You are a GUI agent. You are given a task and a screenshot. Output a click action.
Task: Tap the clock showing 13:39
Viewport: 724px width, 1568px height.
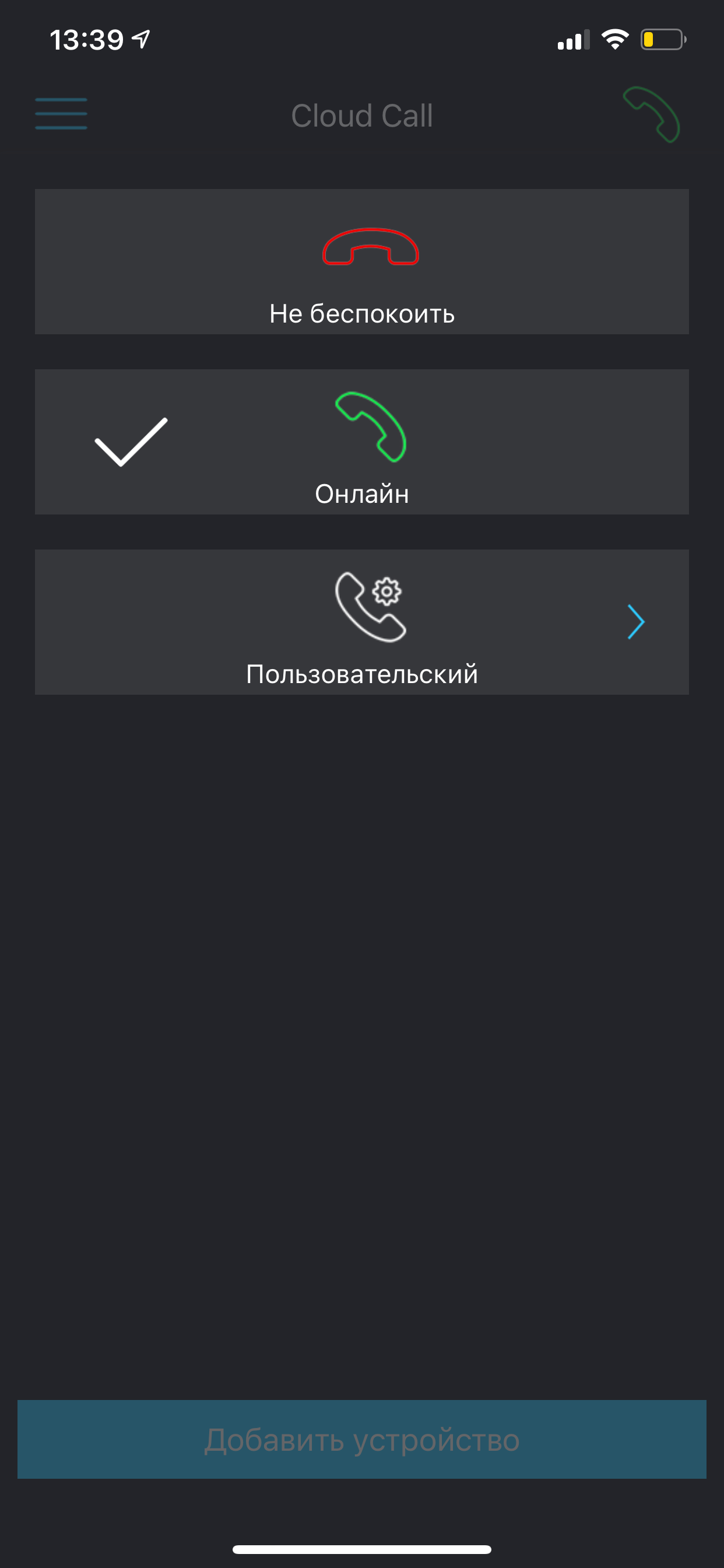point(88,38)
